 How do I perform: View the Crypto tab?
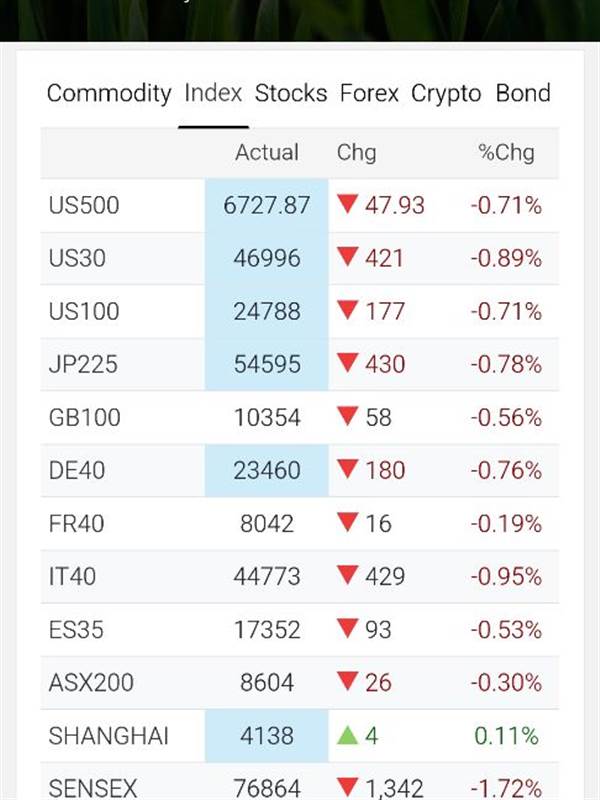click(x=446, y=94)
